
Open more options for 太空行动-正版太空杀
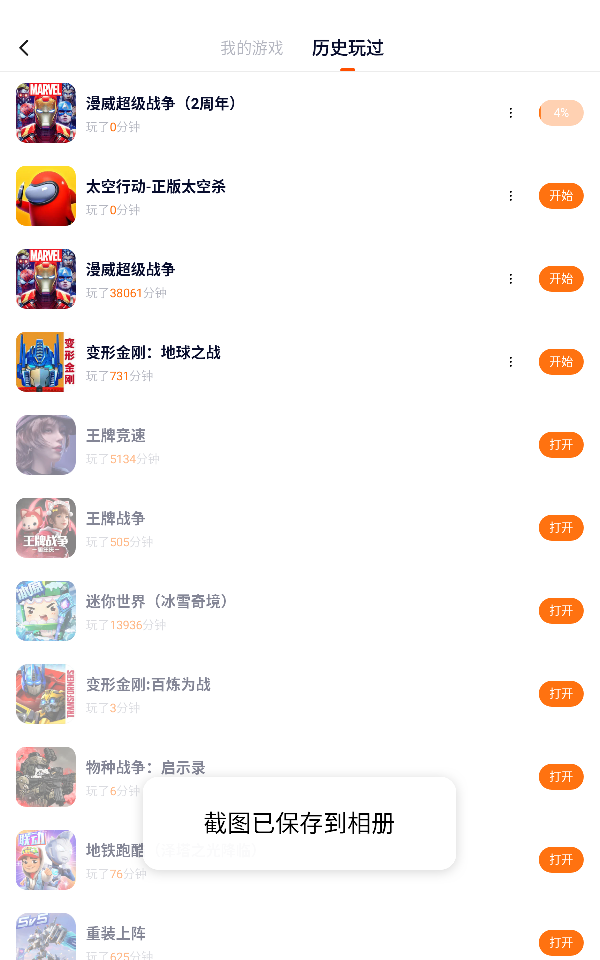(x=511, y=196)
